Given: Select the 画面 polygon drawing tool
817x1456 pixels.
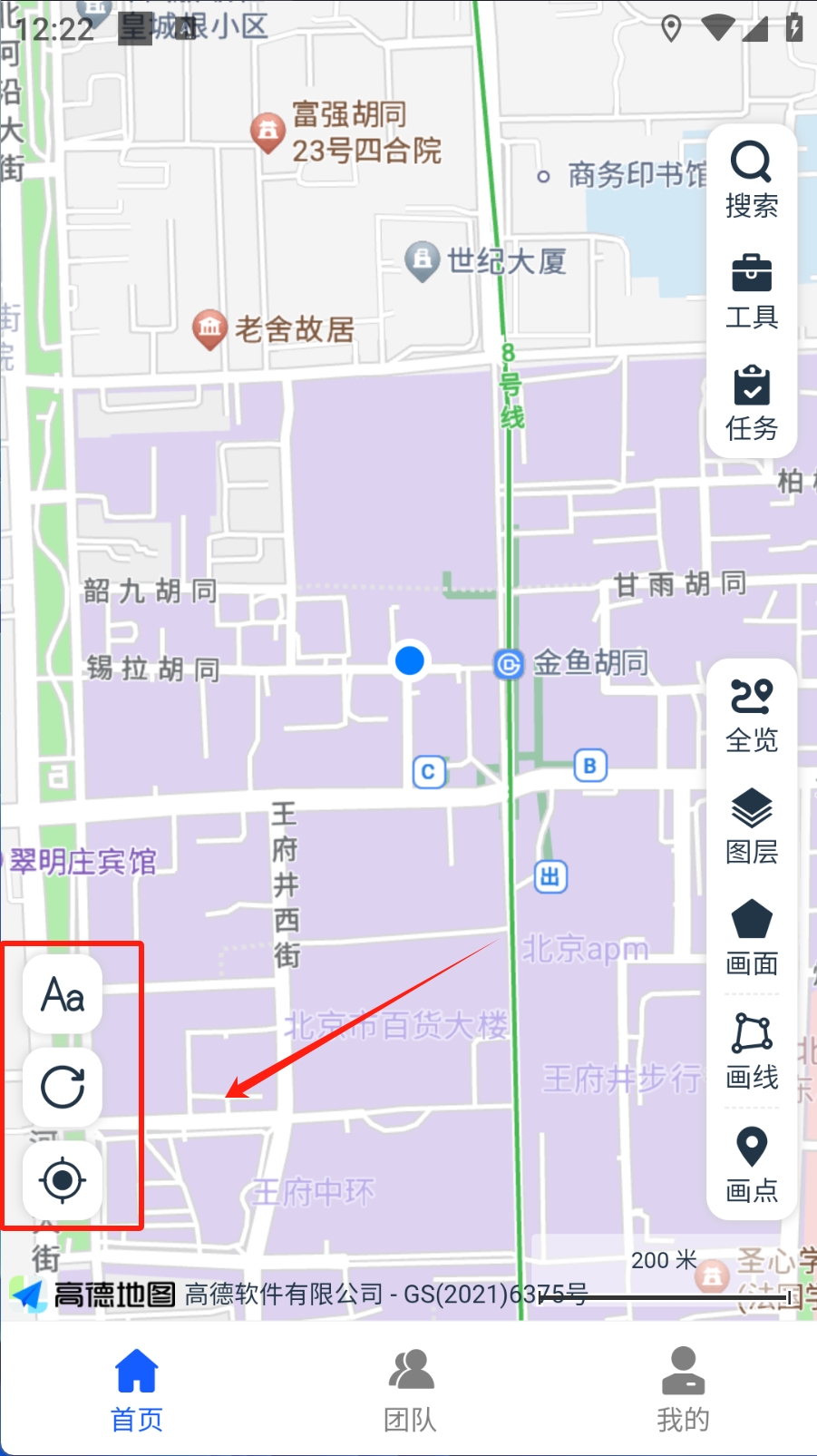Looking at the screenshot, I should (751, 938).
